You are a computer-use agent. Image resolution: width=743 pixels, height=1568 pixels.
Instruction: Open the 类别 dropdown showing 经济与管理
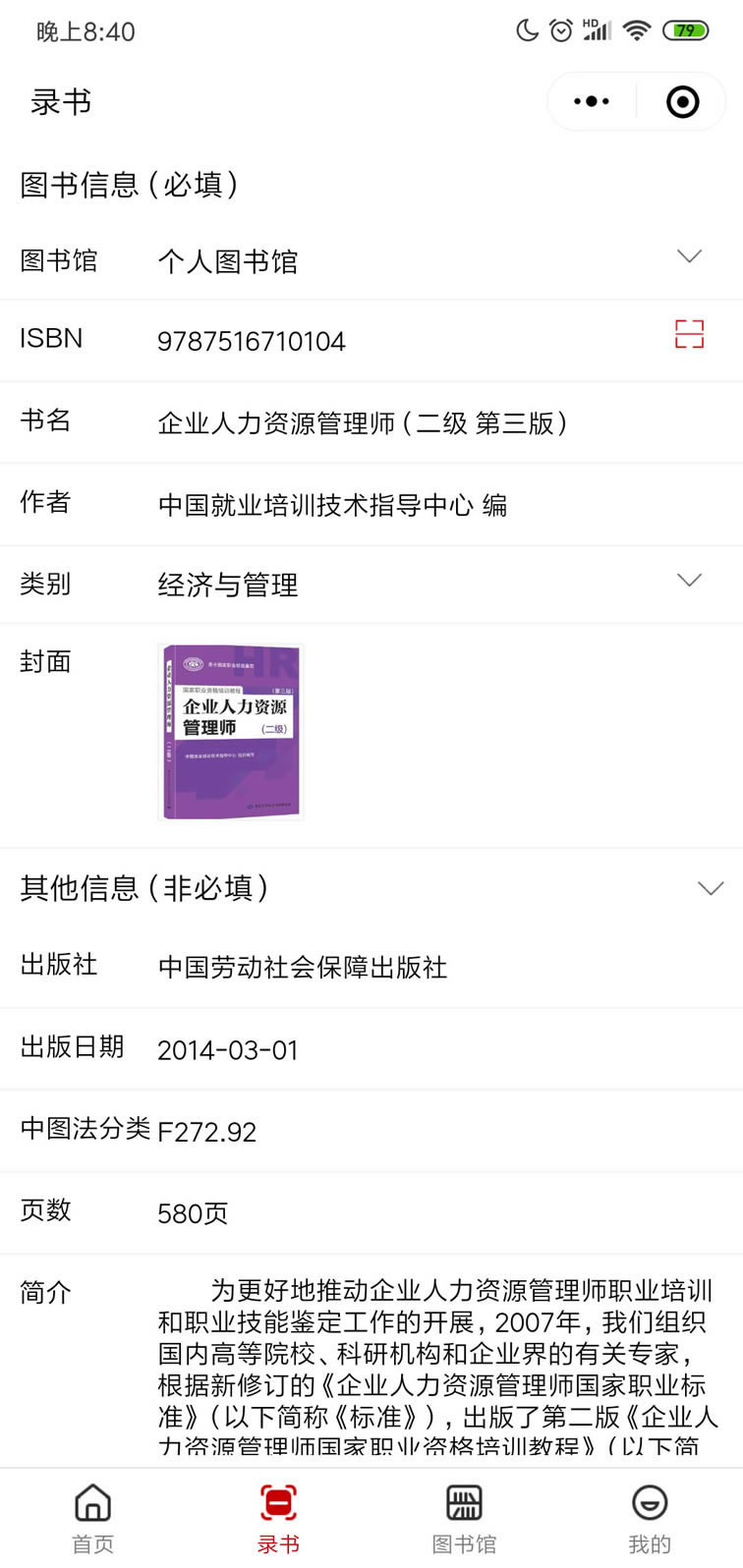coord(689,582)
